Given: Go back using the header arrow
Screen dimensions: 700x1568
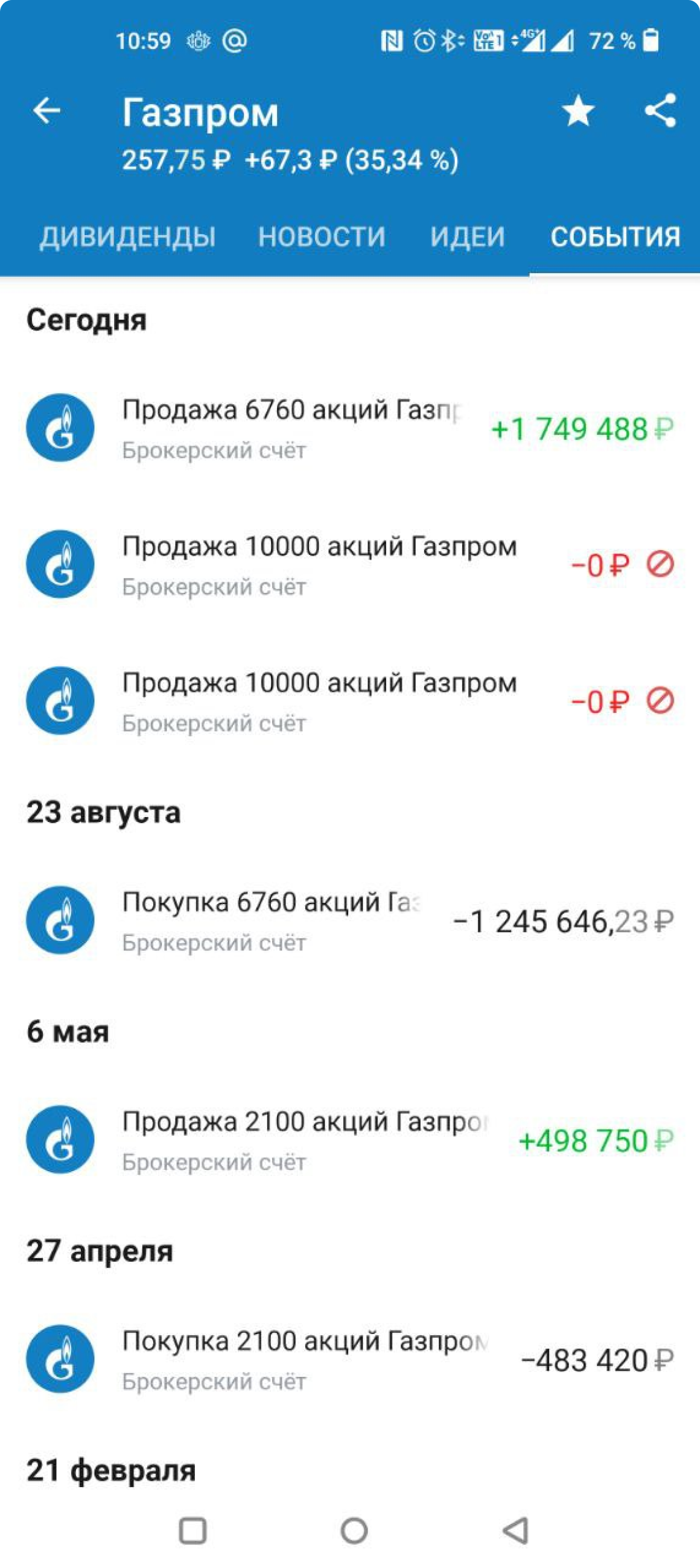Looking at the screenshot, I should [46, 111].
